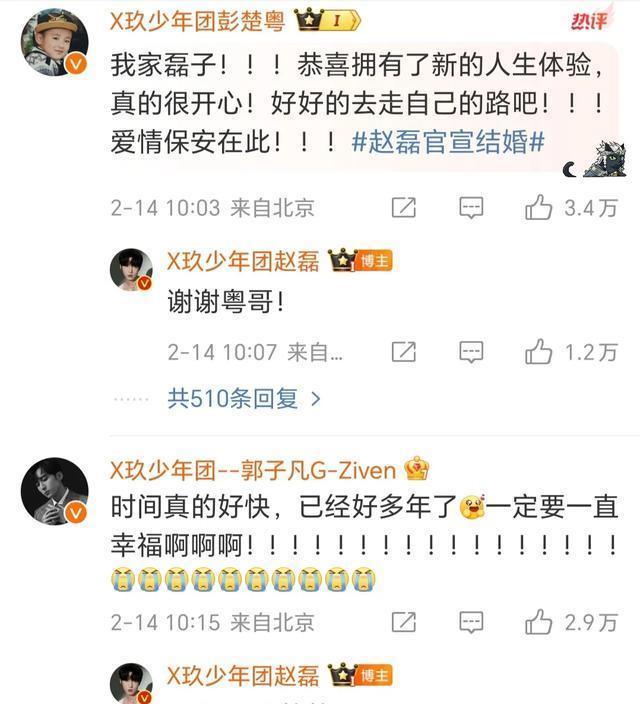
Task: Repost 赵磊's reply 谢谢粤哥
Action: point(403,352)
